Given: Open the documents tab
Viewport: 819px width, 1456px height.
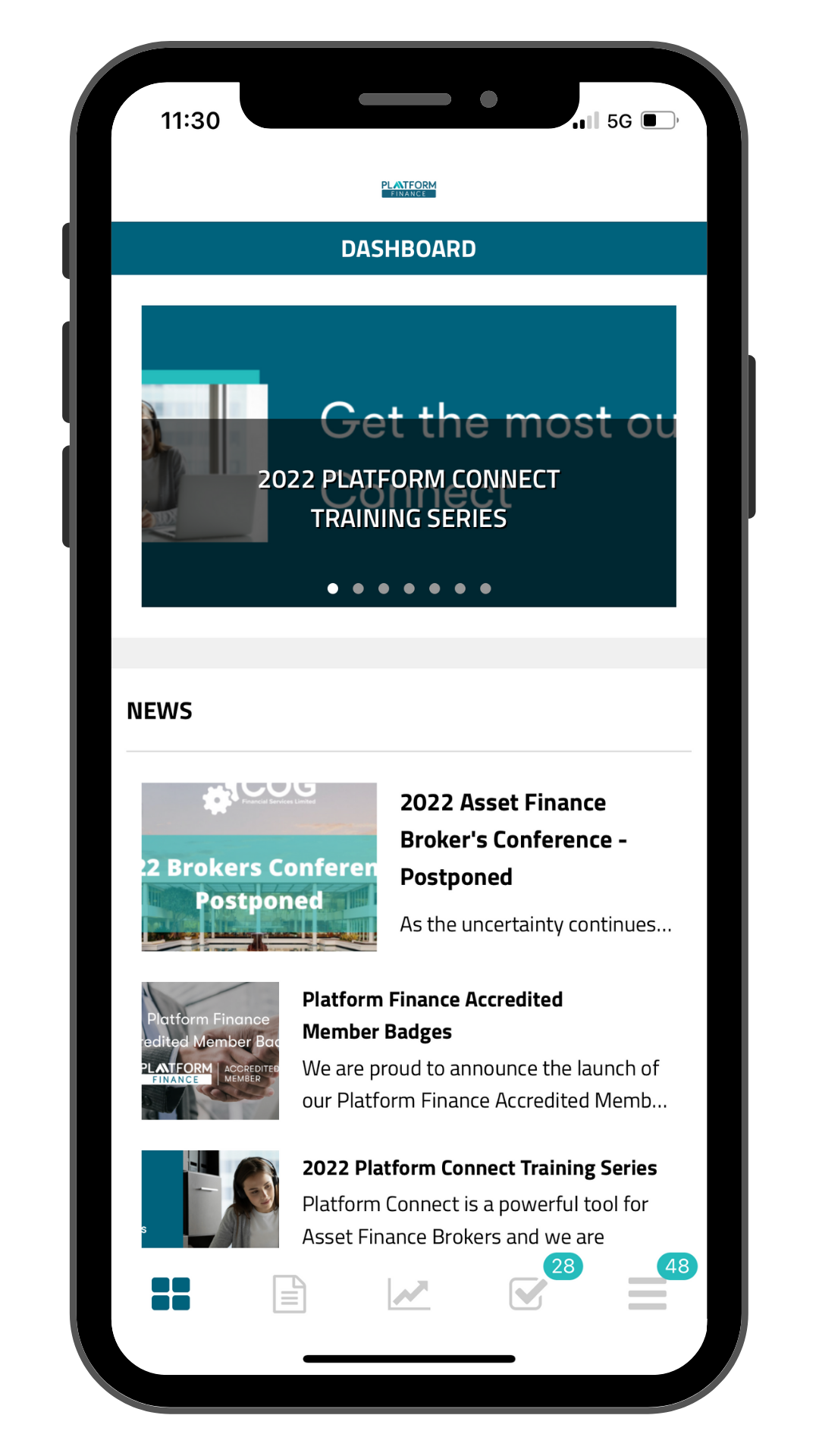Looking at the screenshot, I should [290, 1294].
